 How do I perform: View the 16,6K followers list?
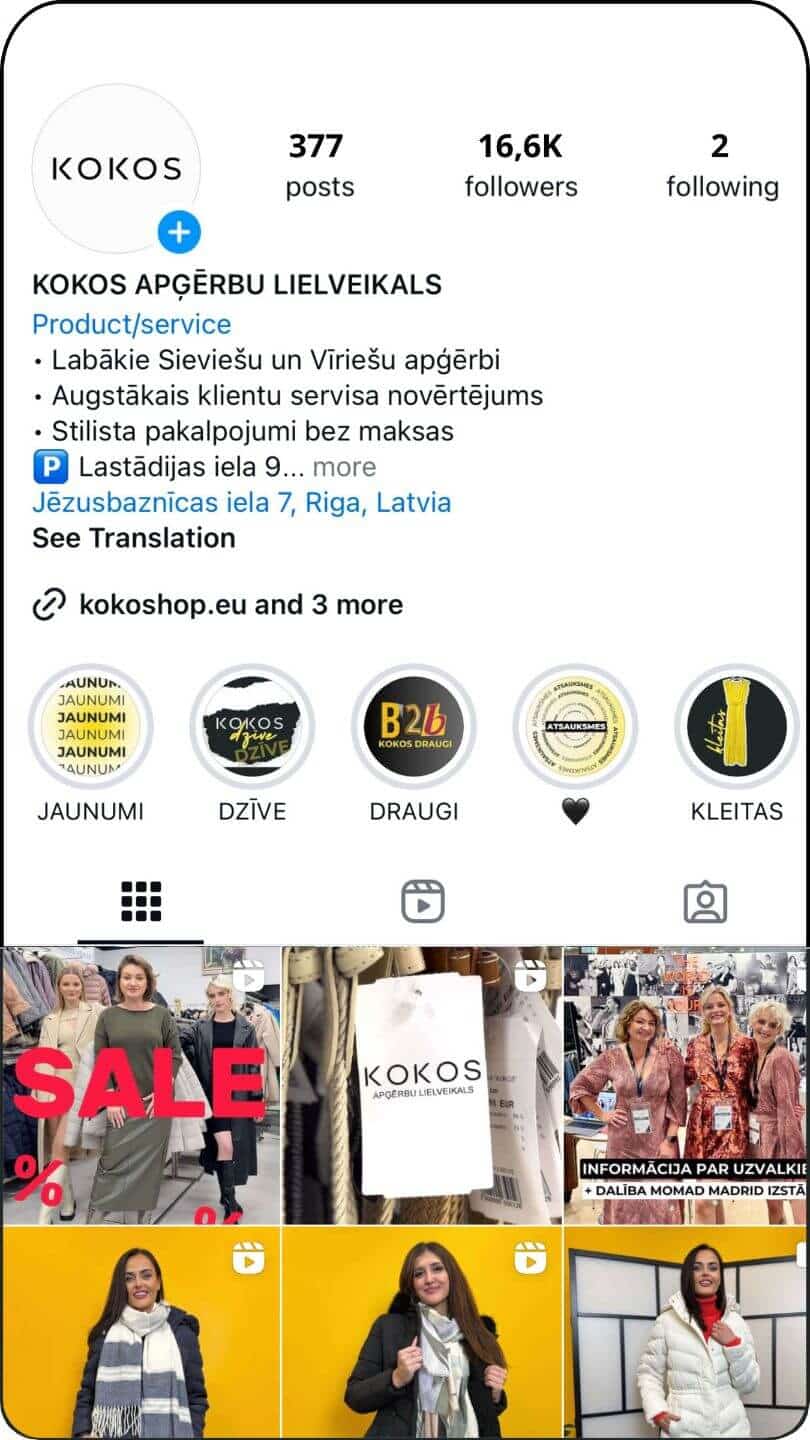tap(520, 165)
